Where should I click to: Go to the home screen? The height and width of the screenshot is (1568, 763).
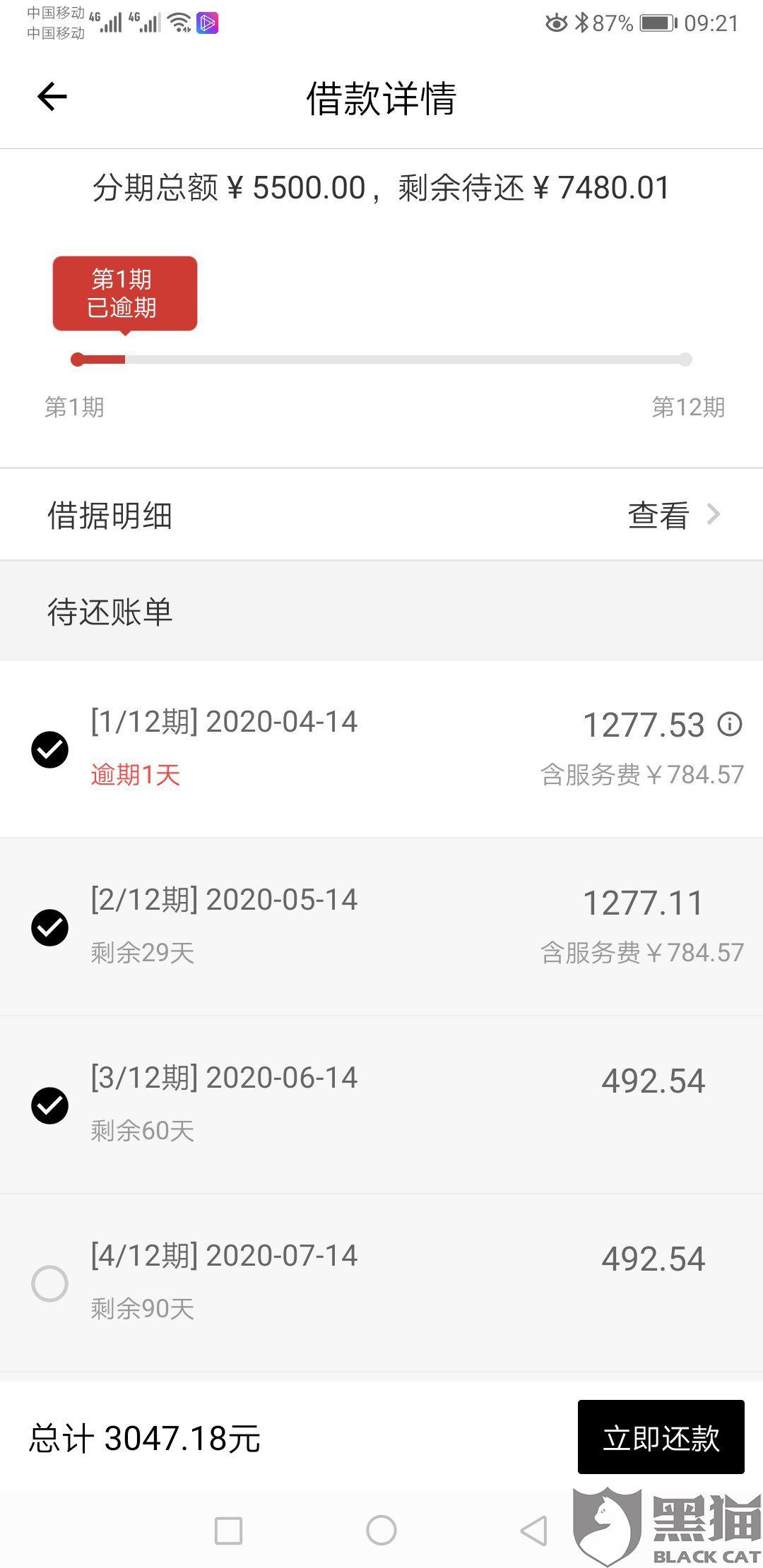(x=381, y=1531)
